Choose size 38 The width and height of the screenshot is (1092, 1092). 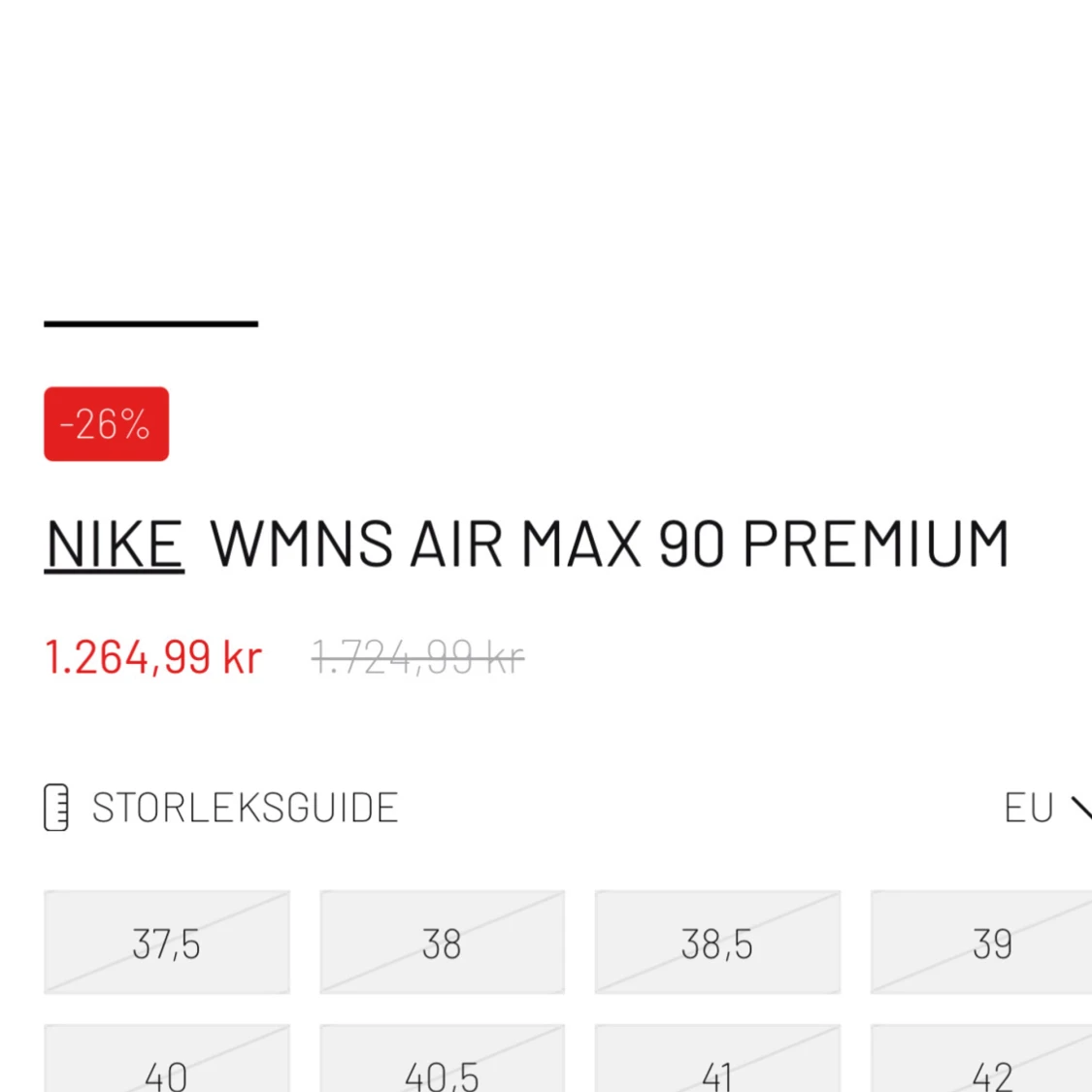point(442,943)
